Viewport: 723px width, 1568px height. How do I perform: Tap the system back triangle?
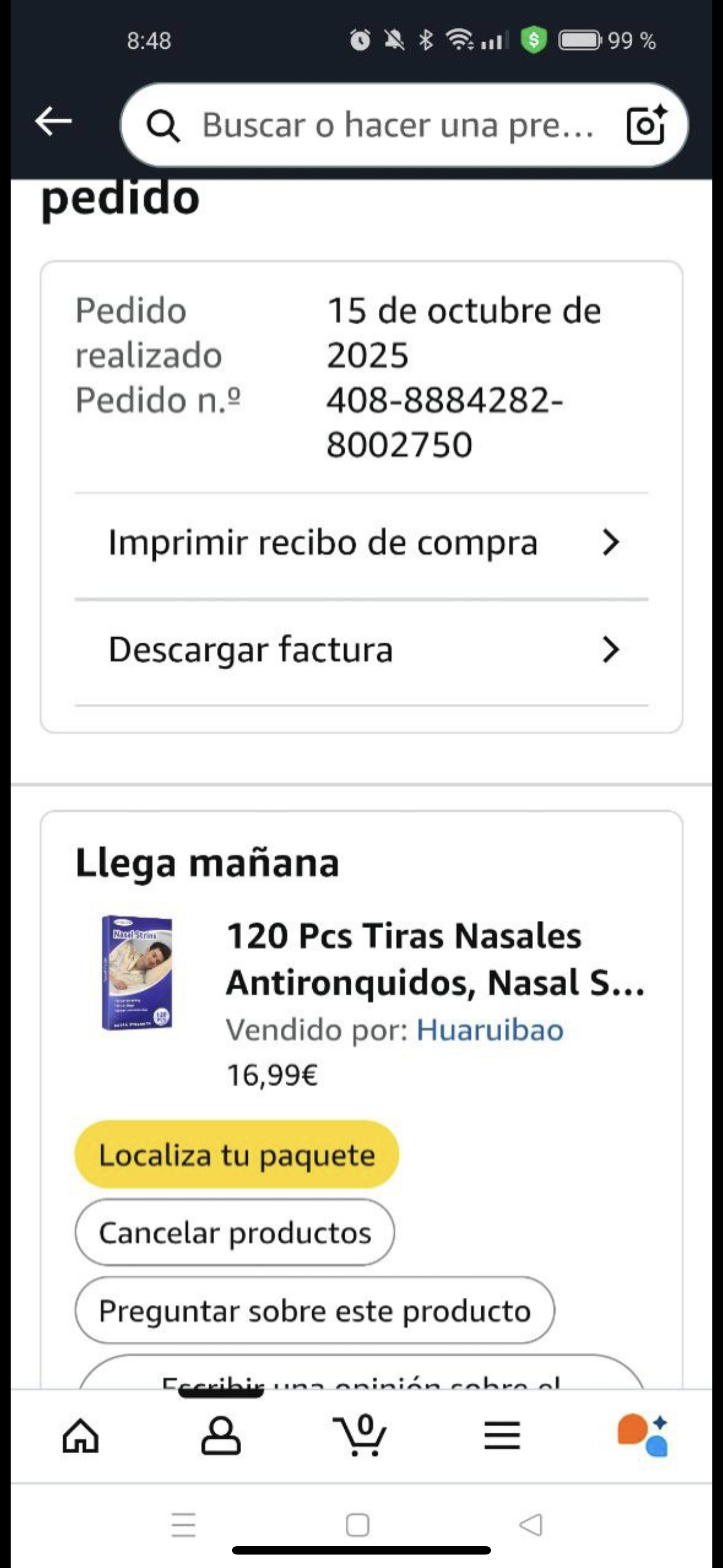[x=531, y=1525]
